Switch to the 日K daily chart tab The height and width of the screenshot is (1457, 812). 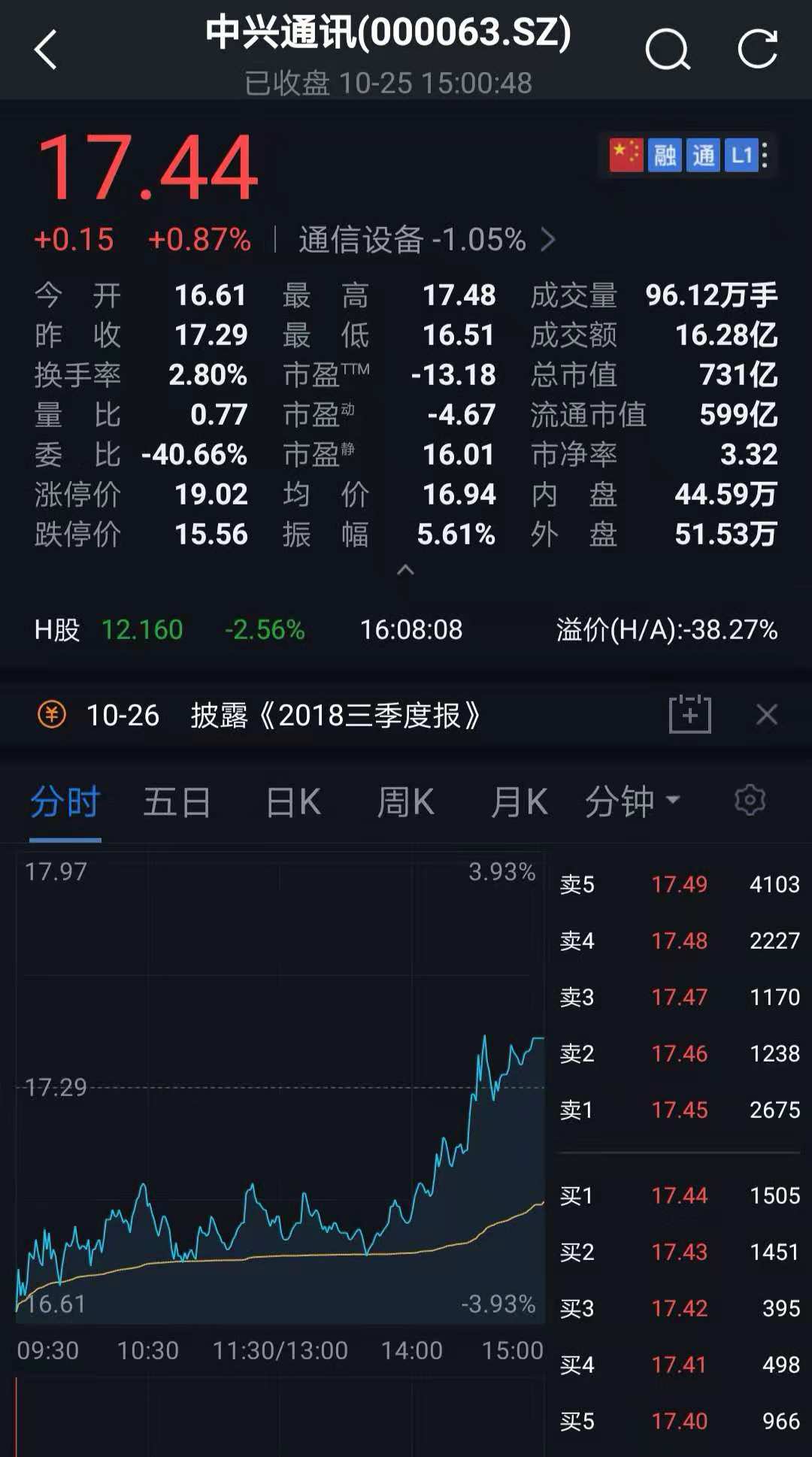point(292,802)
